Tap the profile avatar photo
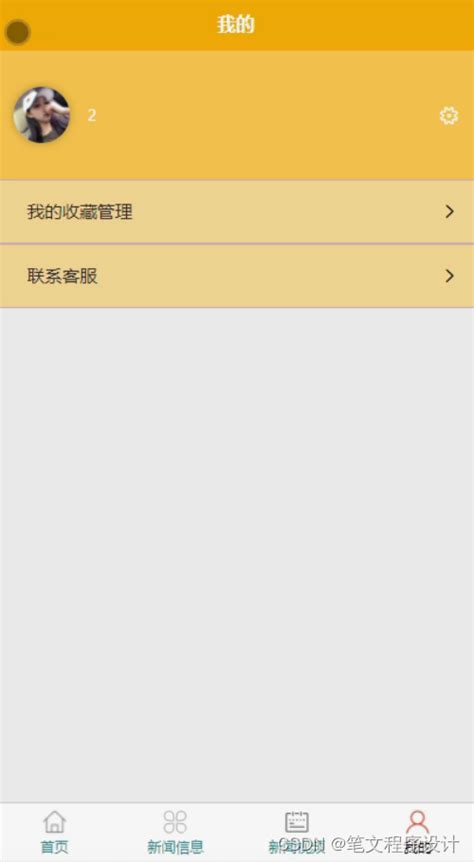Screen dimensions: 474x862 42,115
